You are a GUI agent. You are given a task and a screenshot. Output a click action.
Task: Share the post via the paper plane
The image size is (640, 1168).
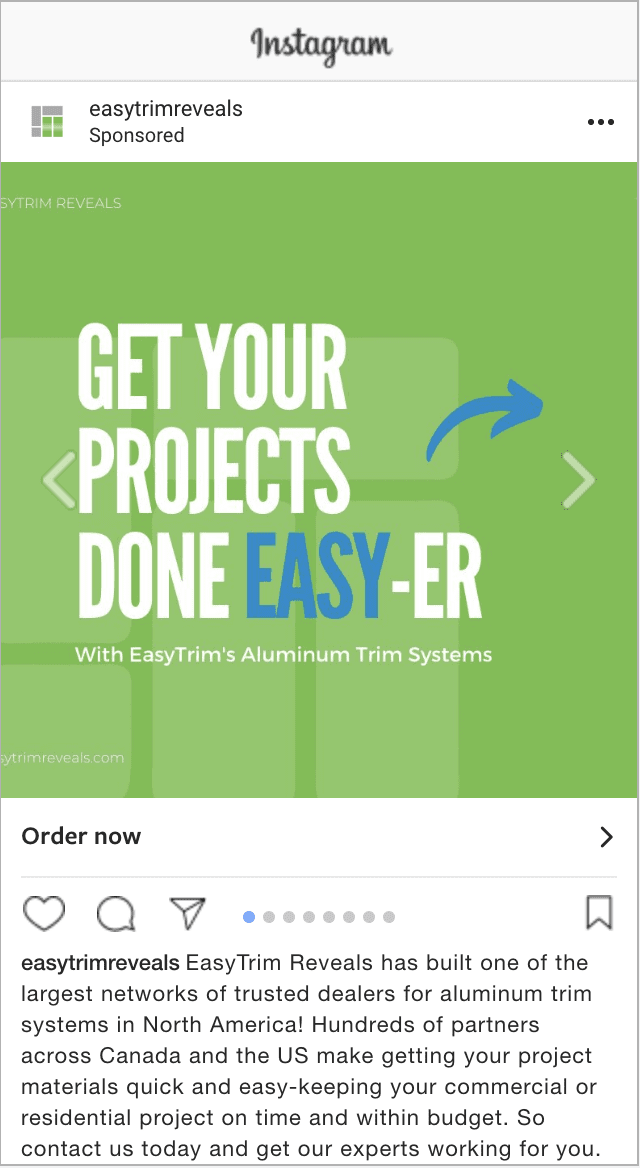point(187,913)
